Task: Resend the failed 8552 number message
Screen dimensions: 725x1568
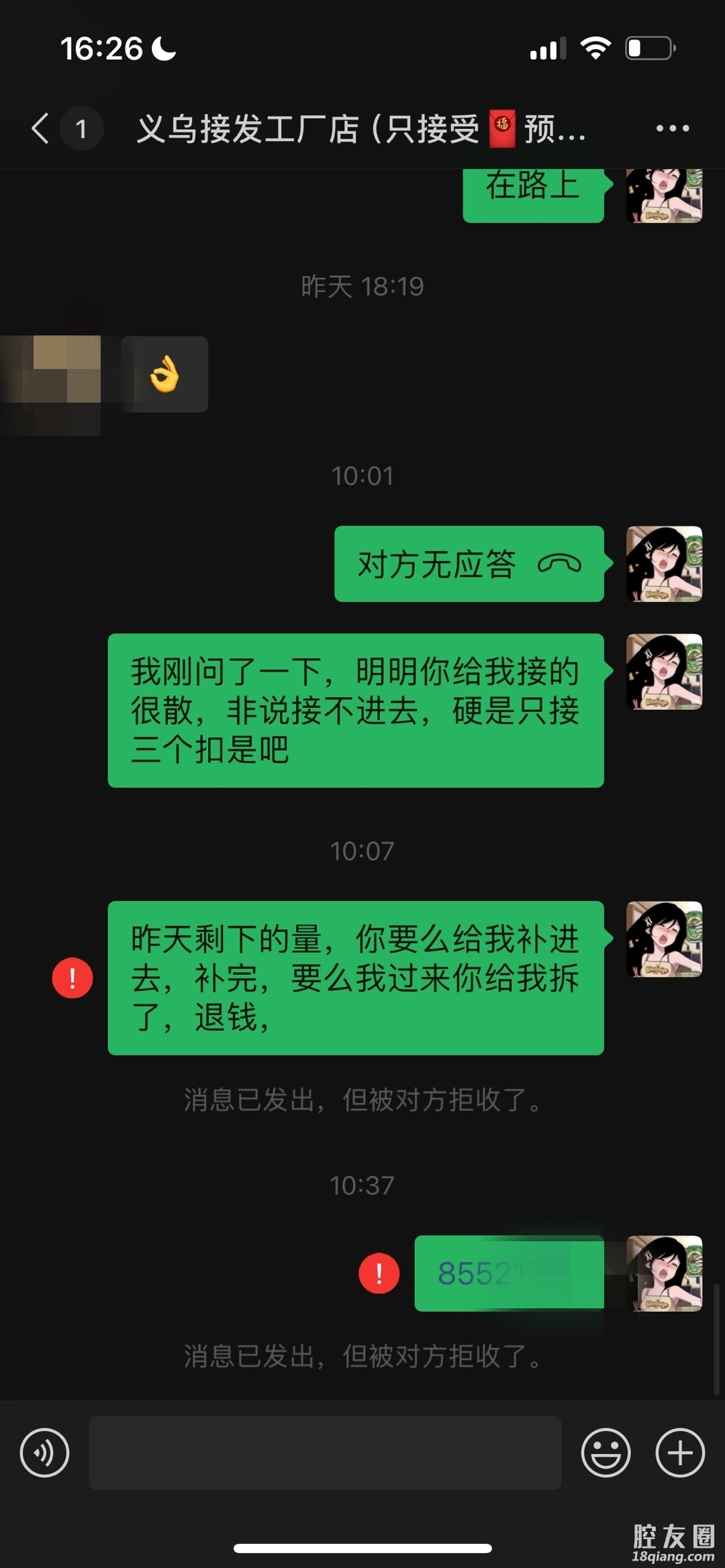Action: pyautogui.click(x=379, y=1273)
